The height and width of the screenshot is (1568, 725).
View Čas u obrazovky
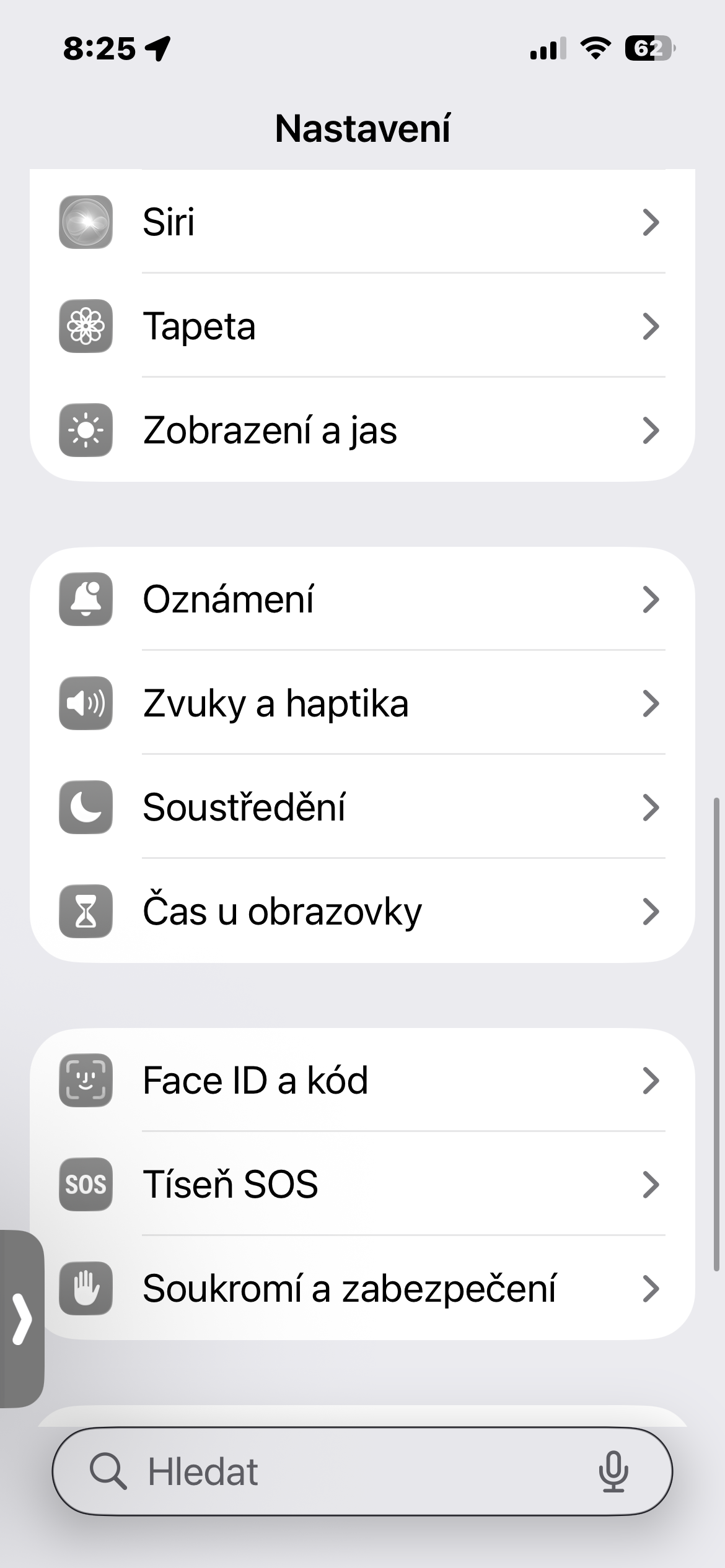pyautogui.click(x=362, y=911)
